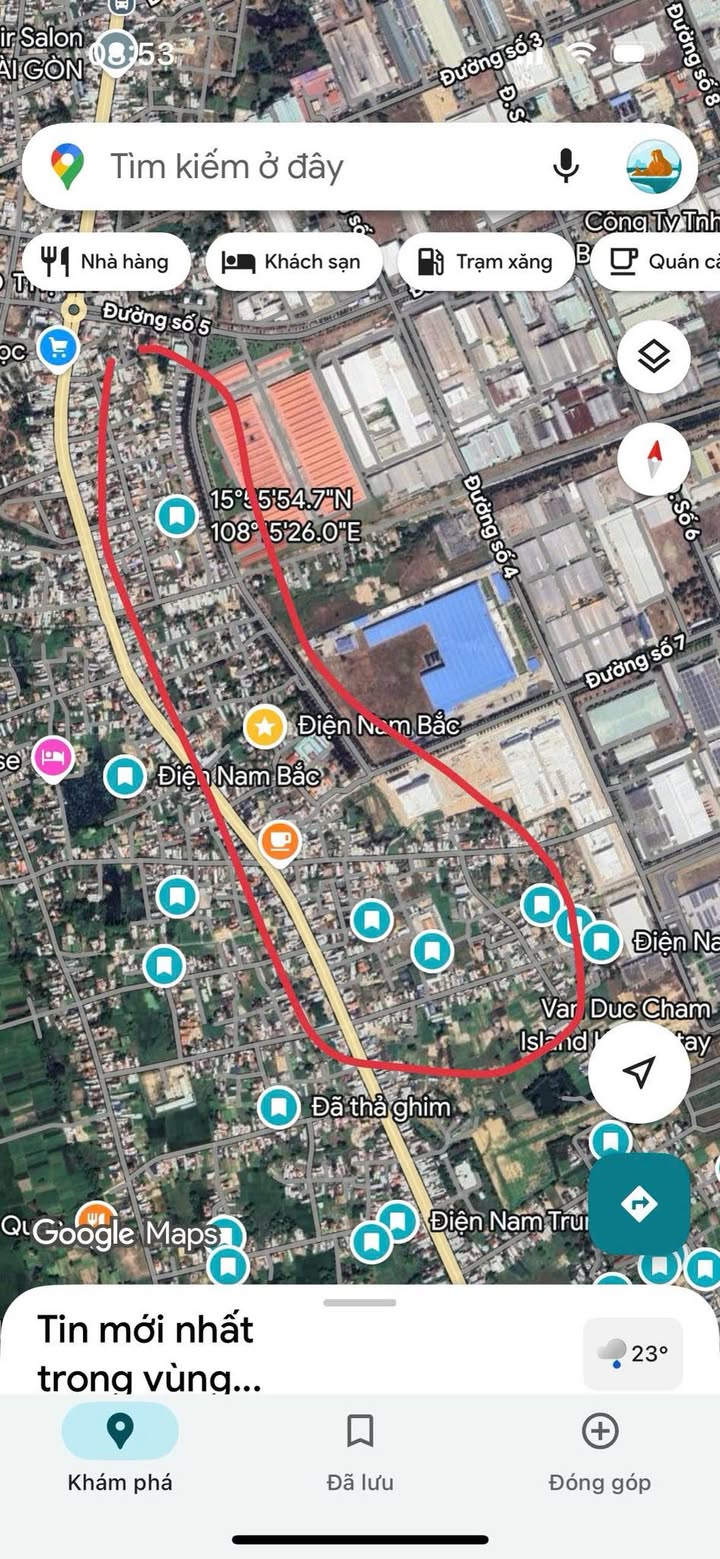Screen dimensions: 720x1559
Task: Show Trạm xăng nearby
Action: pyautogui.click(x=486, y=262)
